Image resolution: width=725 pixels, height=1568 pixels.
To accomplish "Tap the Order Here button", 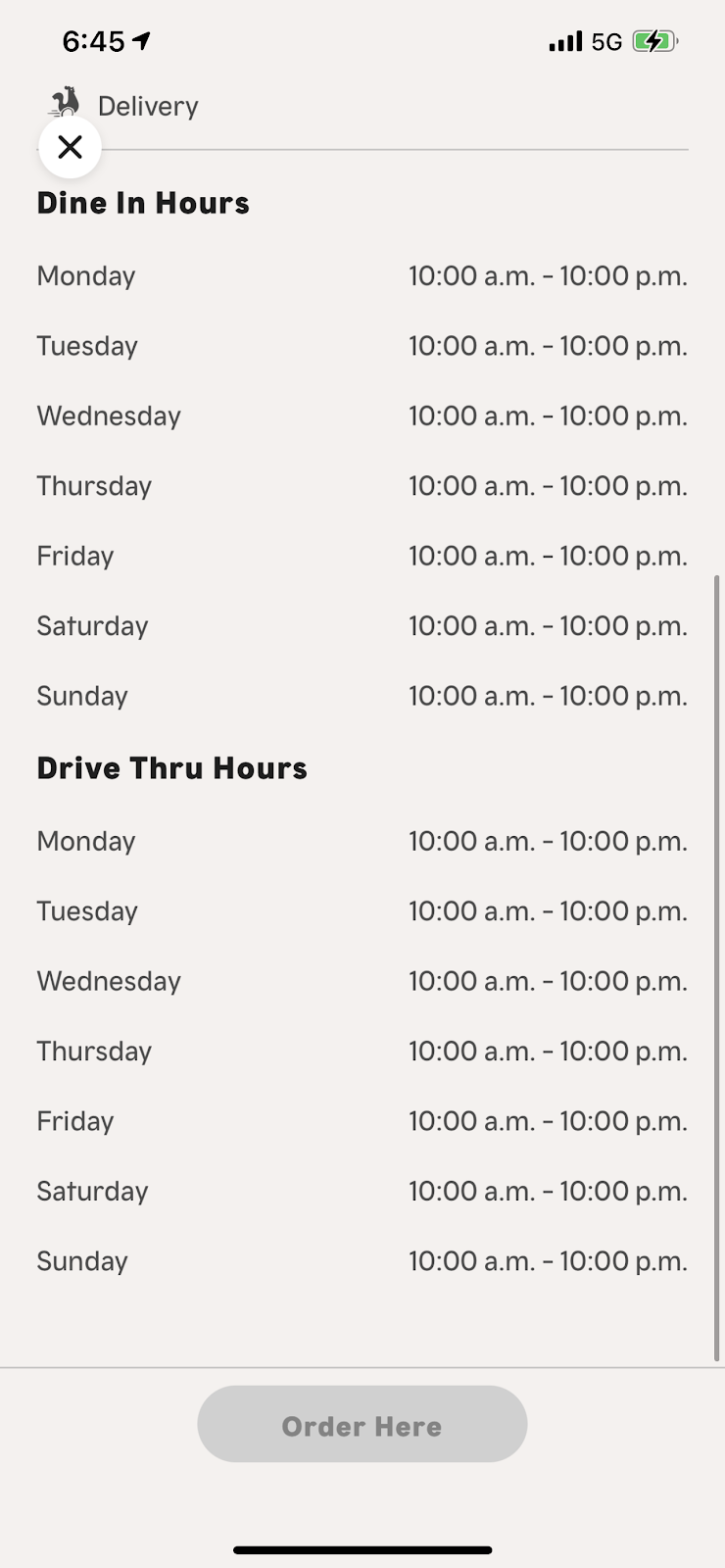I will pyautogui.click(x=362, y=1425).
